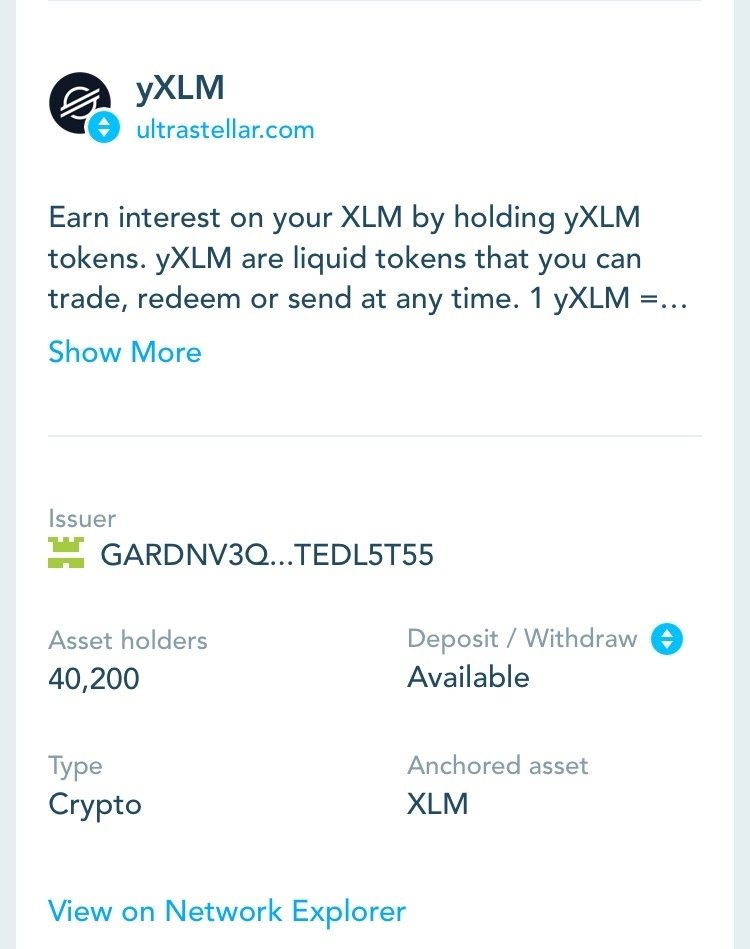Click the XLM anchored asset label
The height and width of the screenshot is (949, 750).
[x=436, y=803]
